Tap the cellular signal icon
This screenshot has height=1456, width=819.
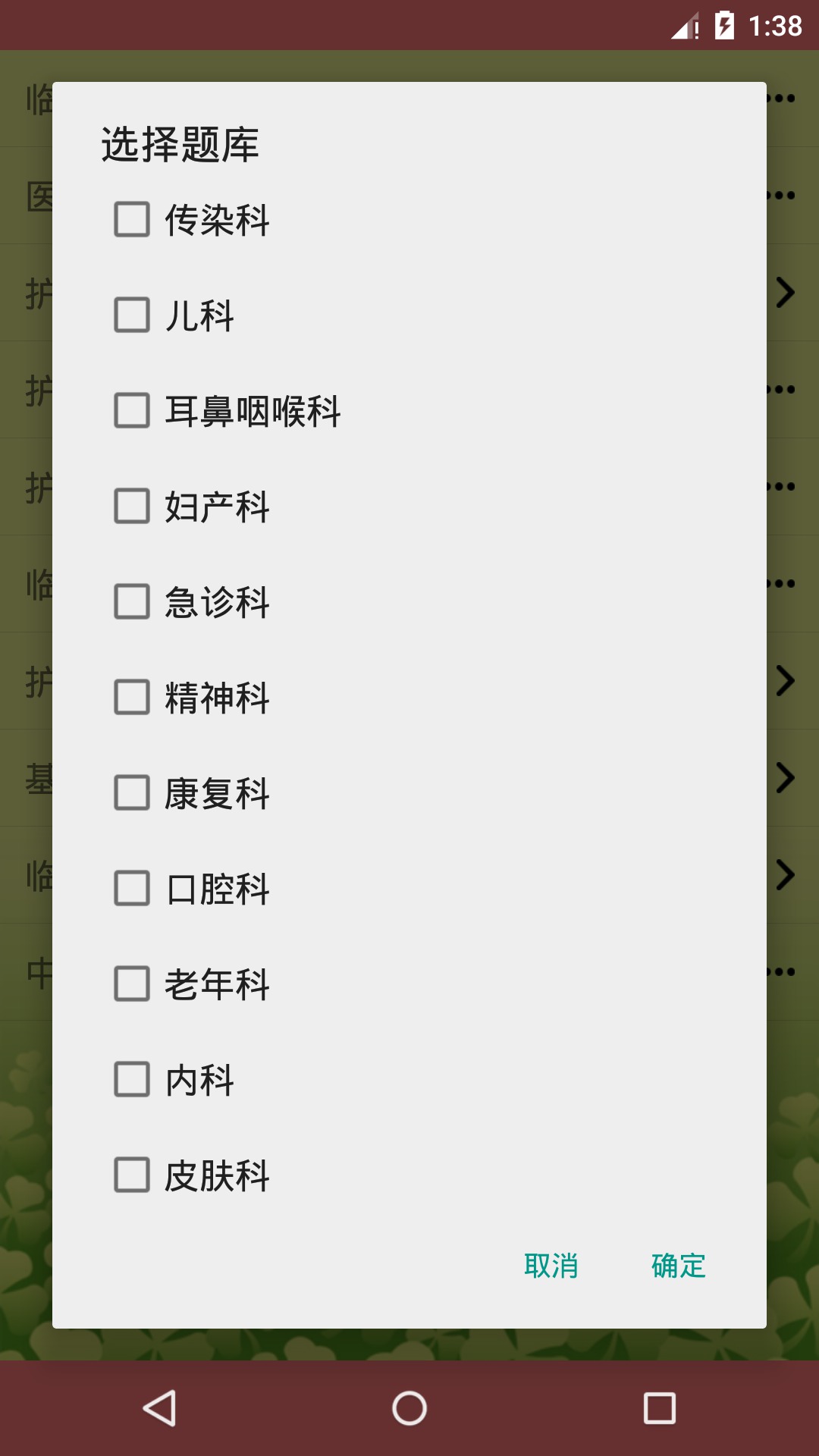(x=683, y=25)
